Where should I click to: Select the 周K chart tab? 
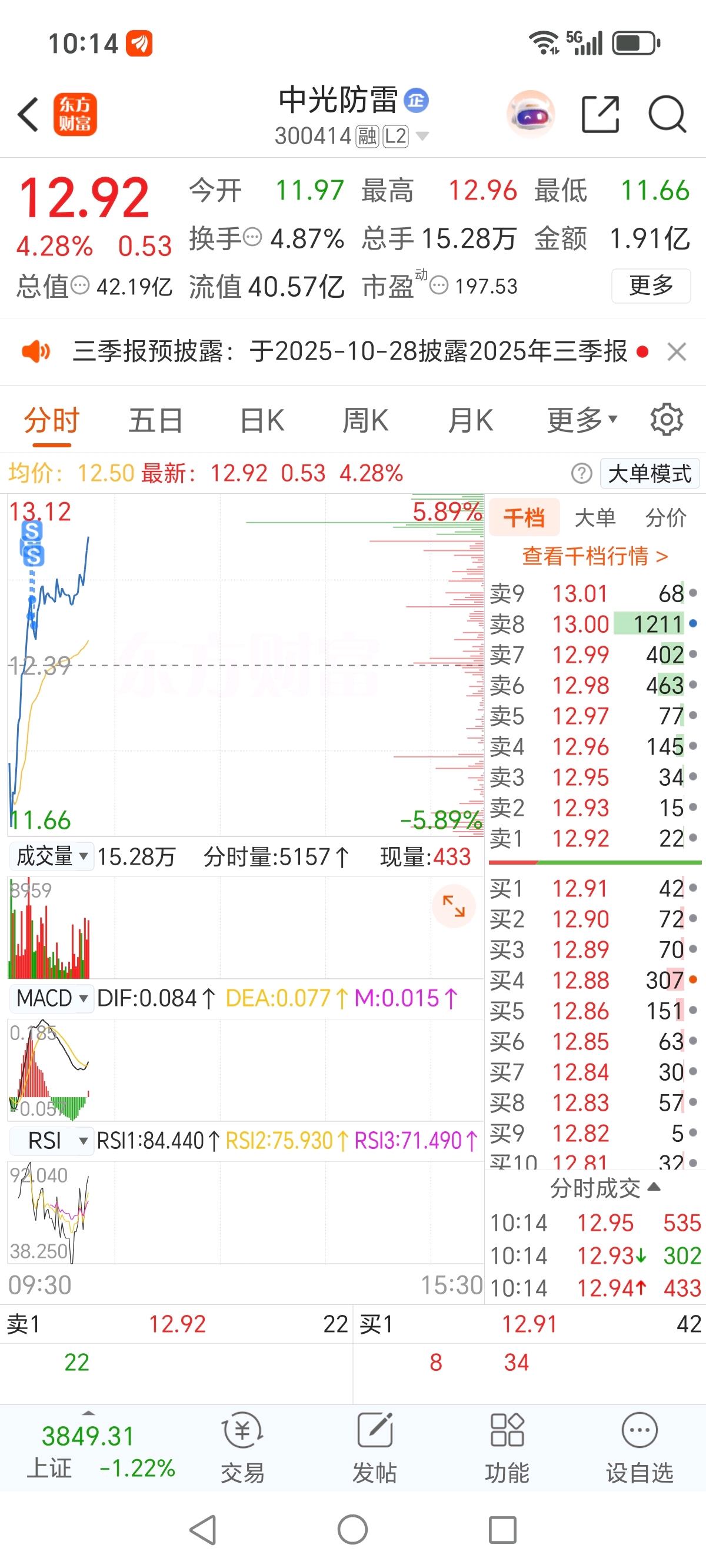coord(365,421)
